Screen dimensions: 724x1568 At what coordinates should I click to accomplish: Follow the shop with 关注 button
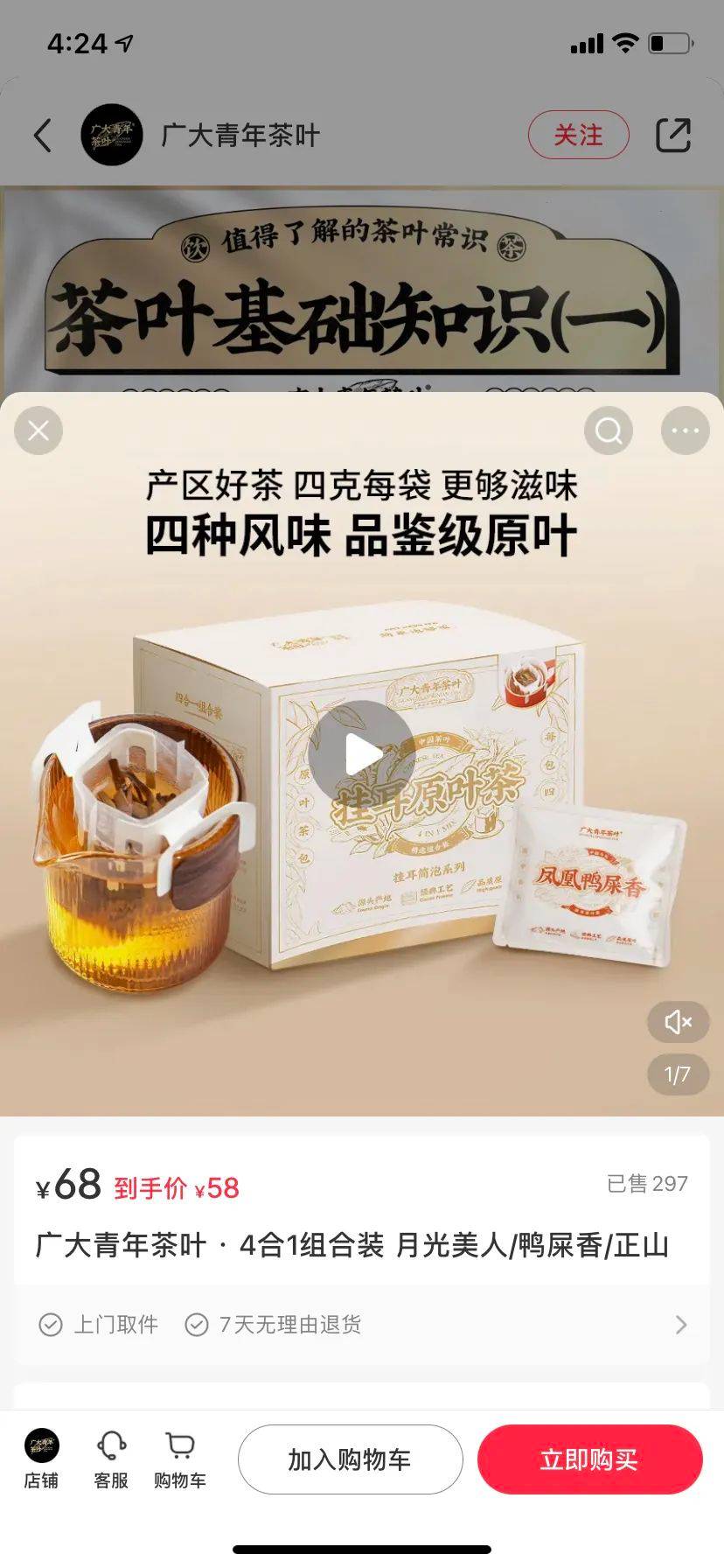pos(578,135)
